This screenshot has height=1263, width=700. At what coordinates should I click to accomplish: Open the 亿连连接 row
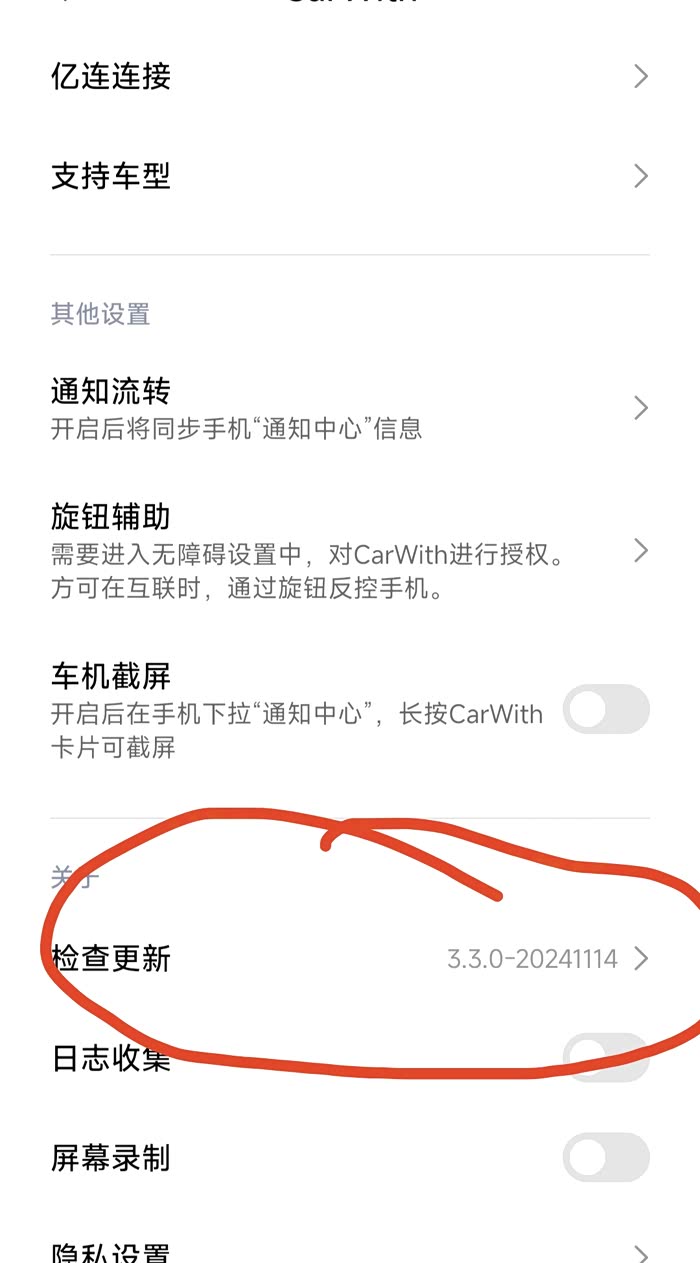(x=350, y=77)
